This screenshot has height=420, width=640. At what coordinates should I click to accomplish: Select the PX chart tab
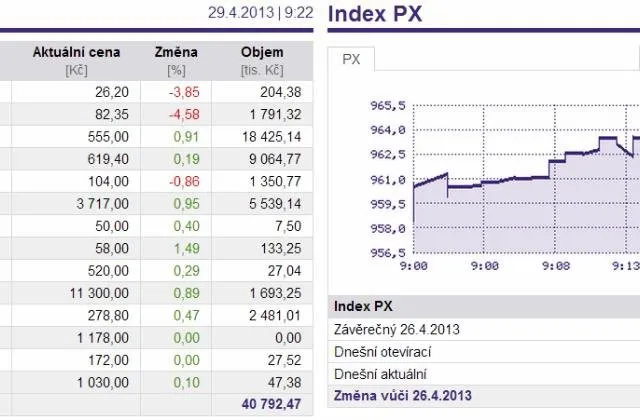(x=351, y=59)
